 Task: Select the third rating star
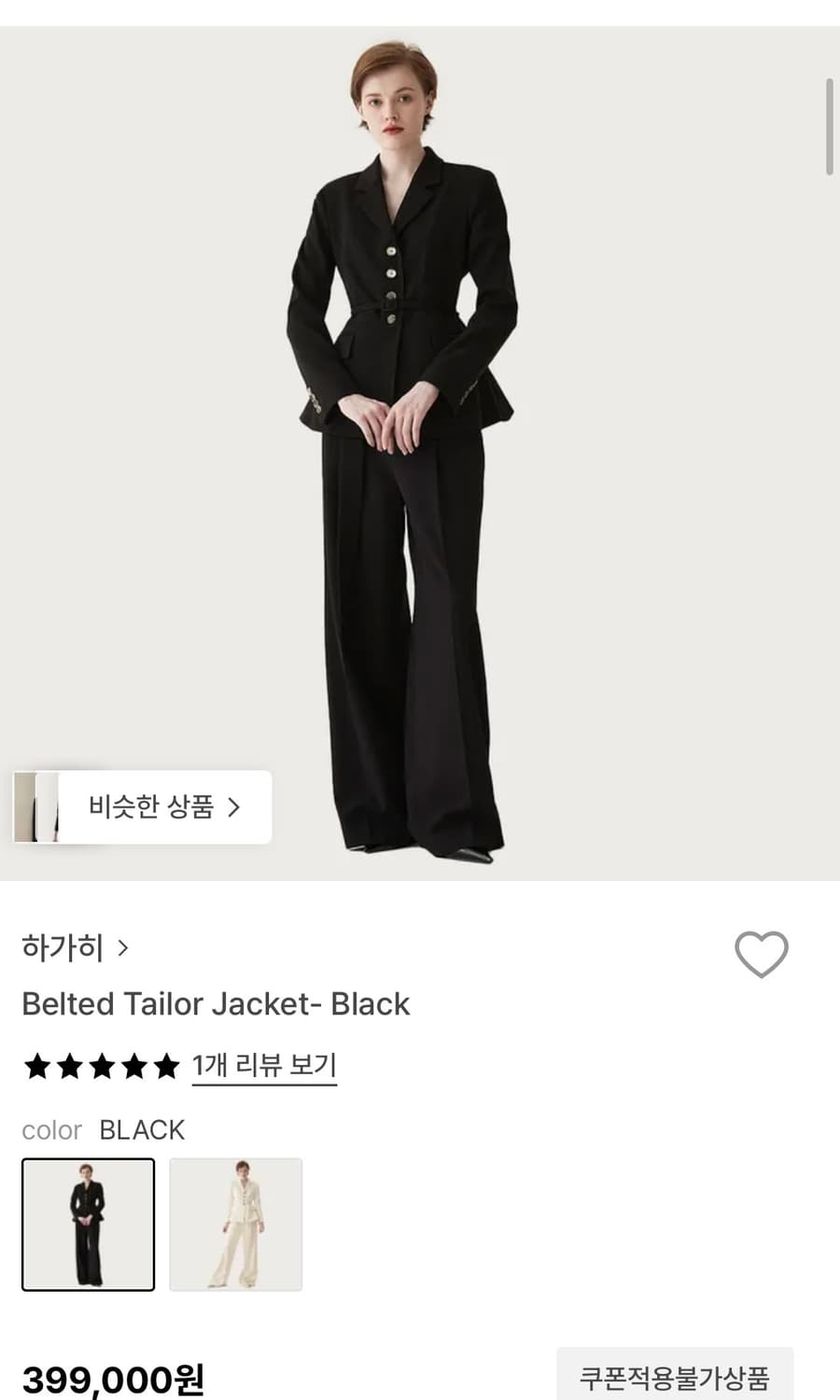(102, 1066)
